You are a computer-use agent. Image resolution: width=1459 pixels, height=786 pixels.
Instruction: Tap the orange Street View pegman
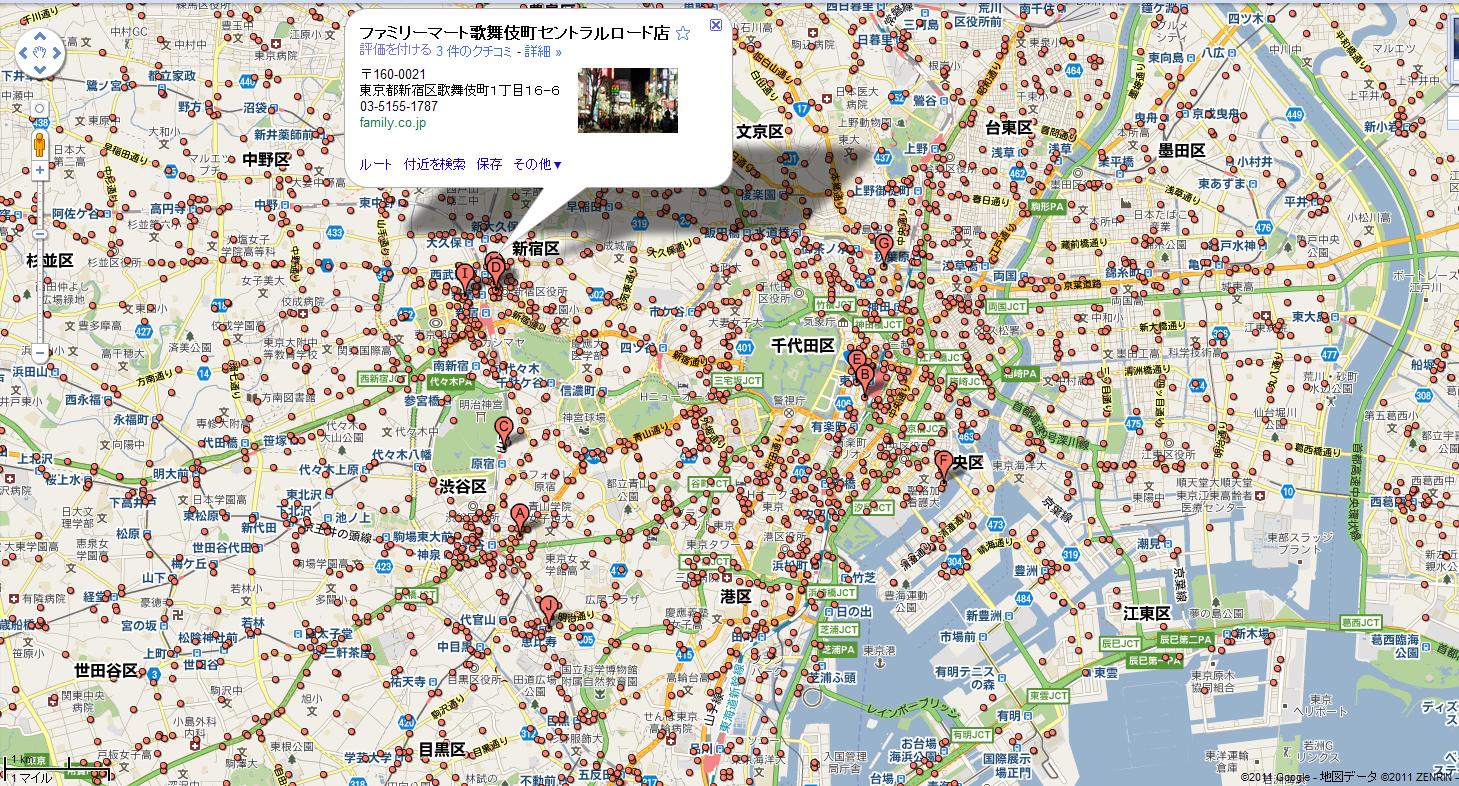[x=40, y=143]
